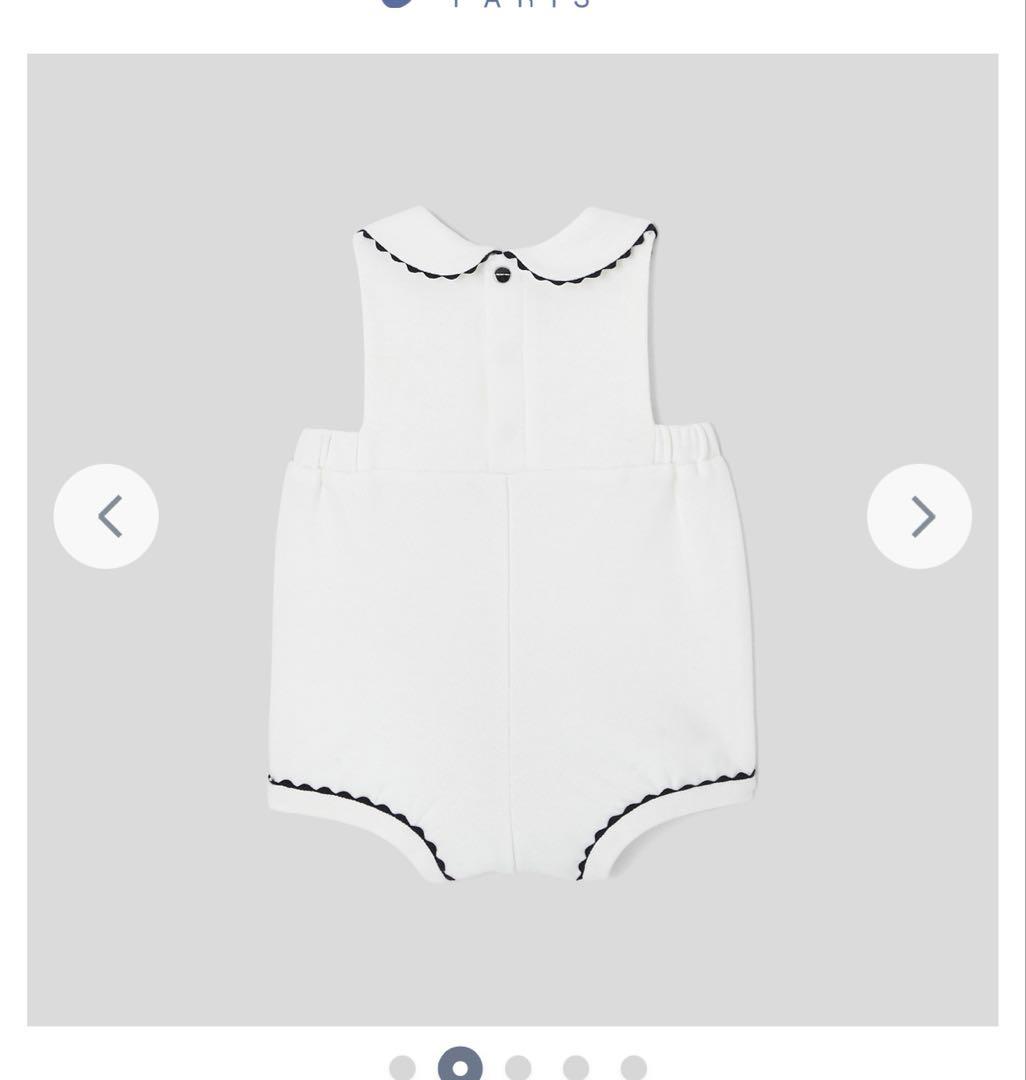Select the third image dot
The height and width of the screenshot is (1080, 1026).
(x=518, y=1068)
